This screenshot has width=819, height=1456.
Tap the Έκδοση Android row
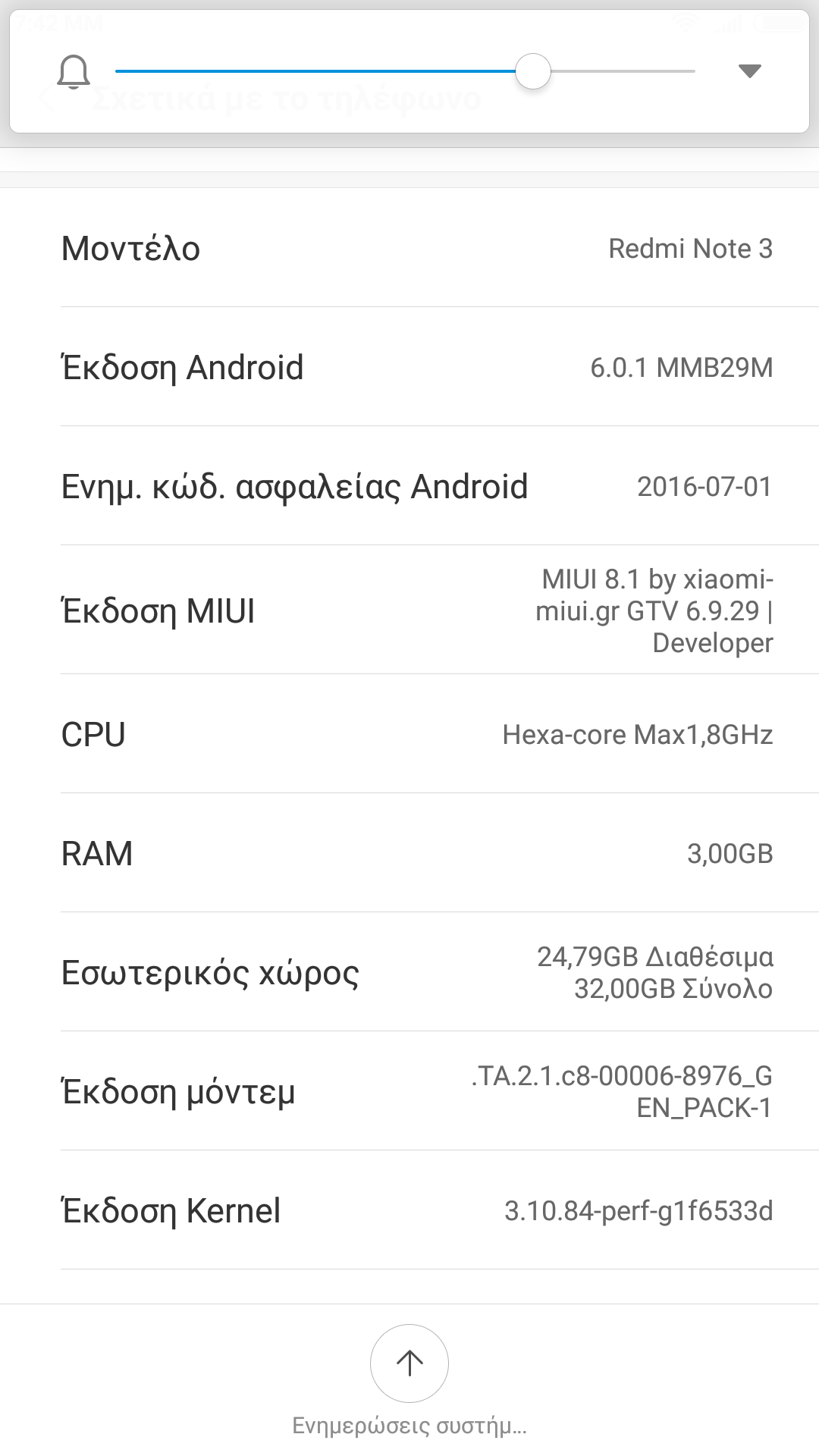pyautogui.click(x=409, y=367)
